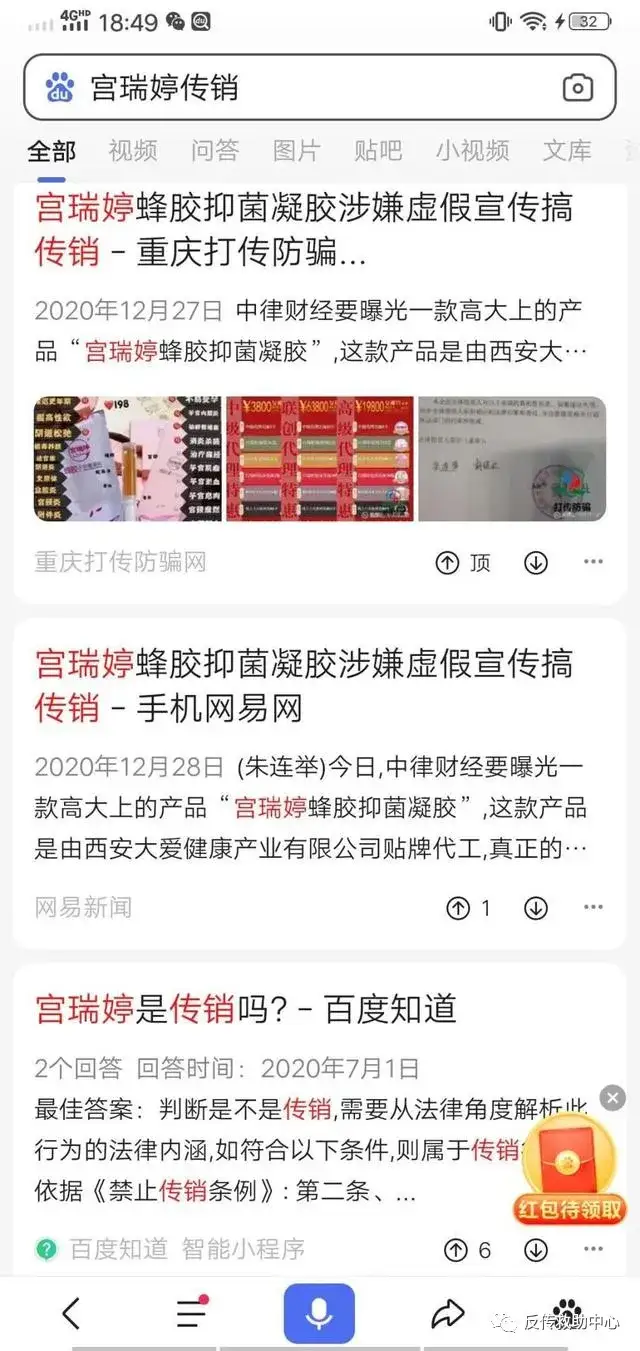Dismiss the red envelope popup
This screenshot has height=1351, width=640.
point(612,1098)
